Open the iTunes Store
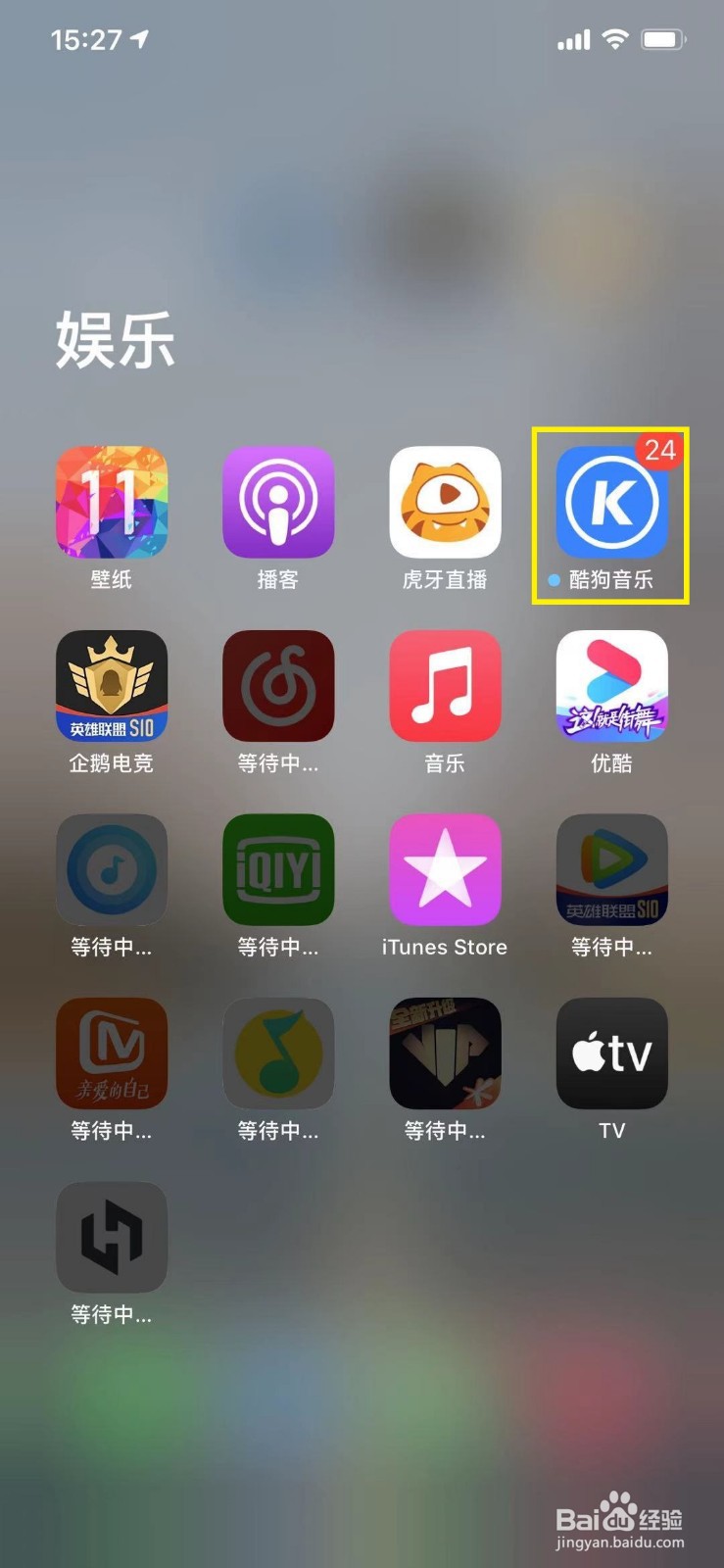724x1568 pixels. [x=445, y=870]
